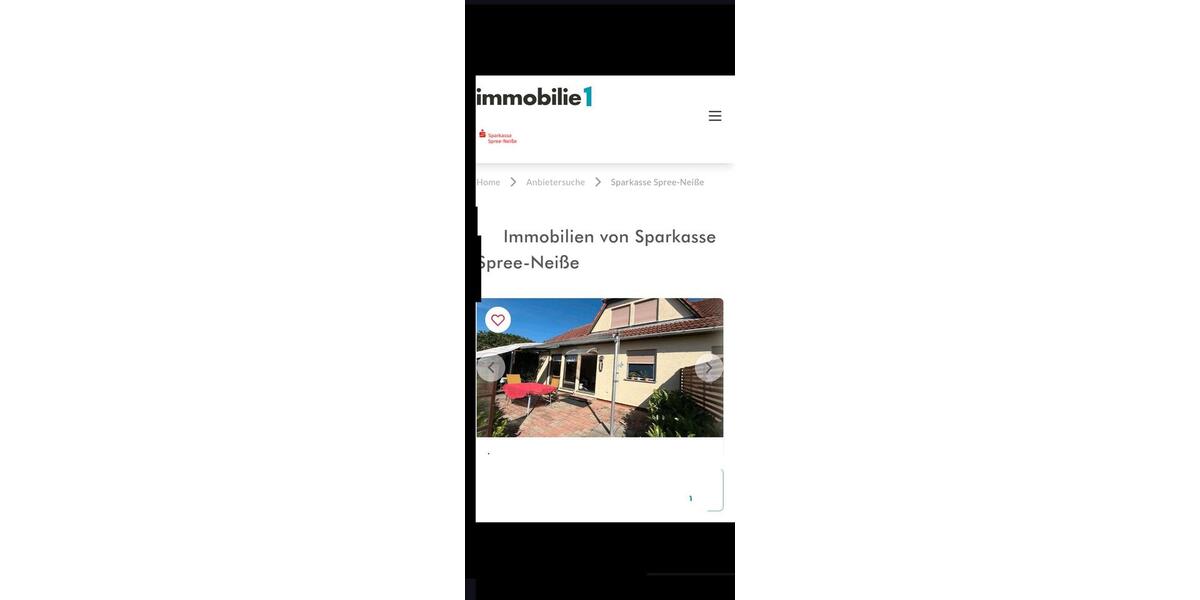This screenshot has width=1200, height=600.
Task: Show the next property photo
Action: tap(708, 368)
